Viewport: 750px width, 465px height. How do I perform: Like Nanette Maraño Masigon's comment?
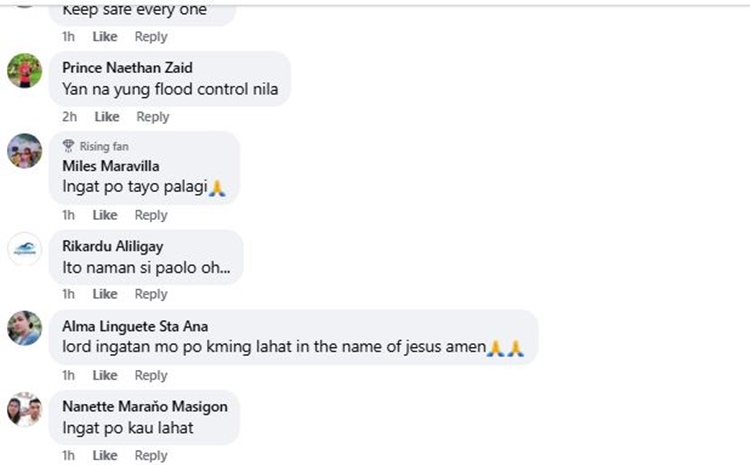(105, 455)
